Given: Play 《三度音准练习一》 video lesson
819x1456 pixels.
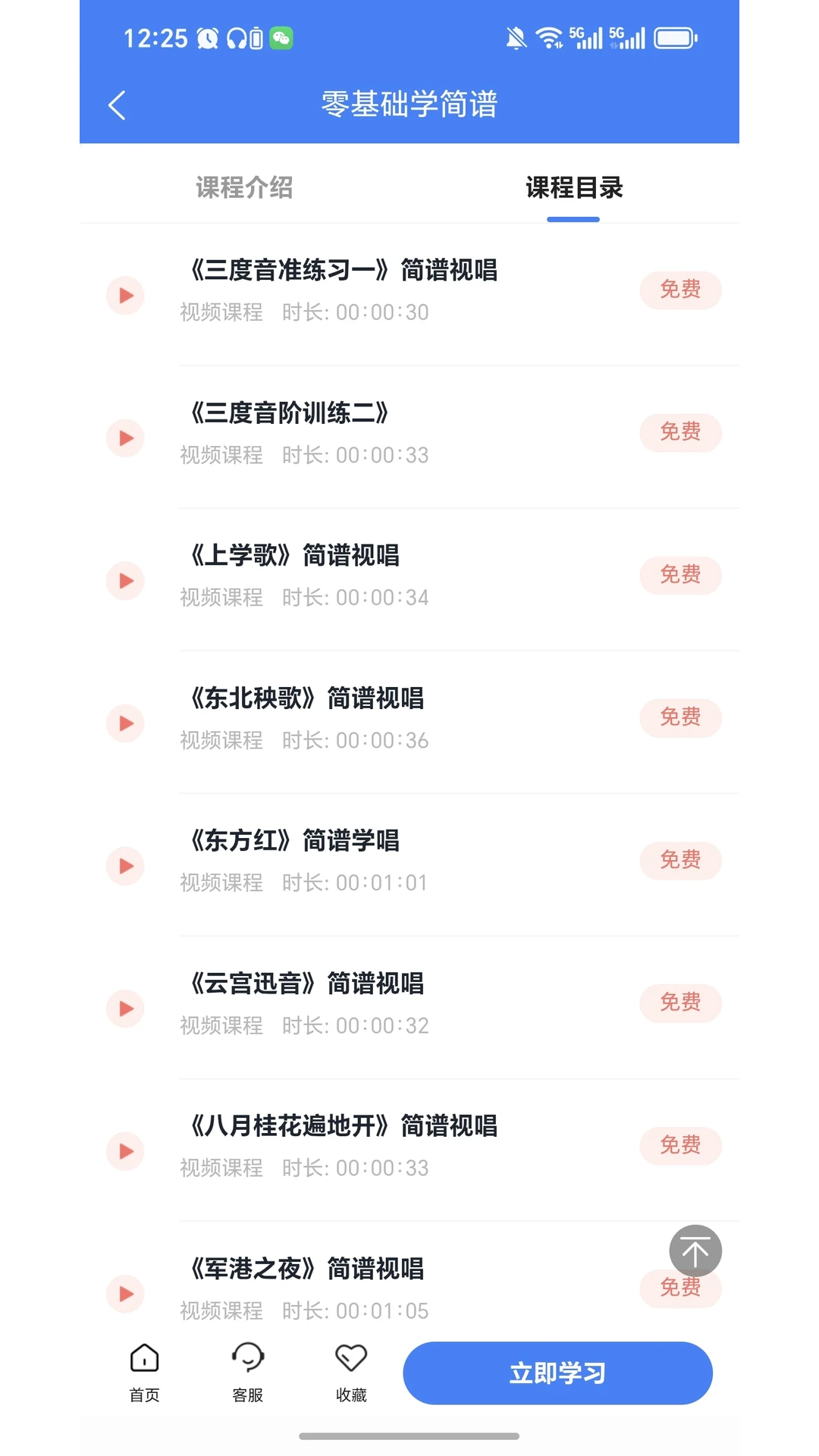Looking at the screenshot, I should tap(124, 295).
